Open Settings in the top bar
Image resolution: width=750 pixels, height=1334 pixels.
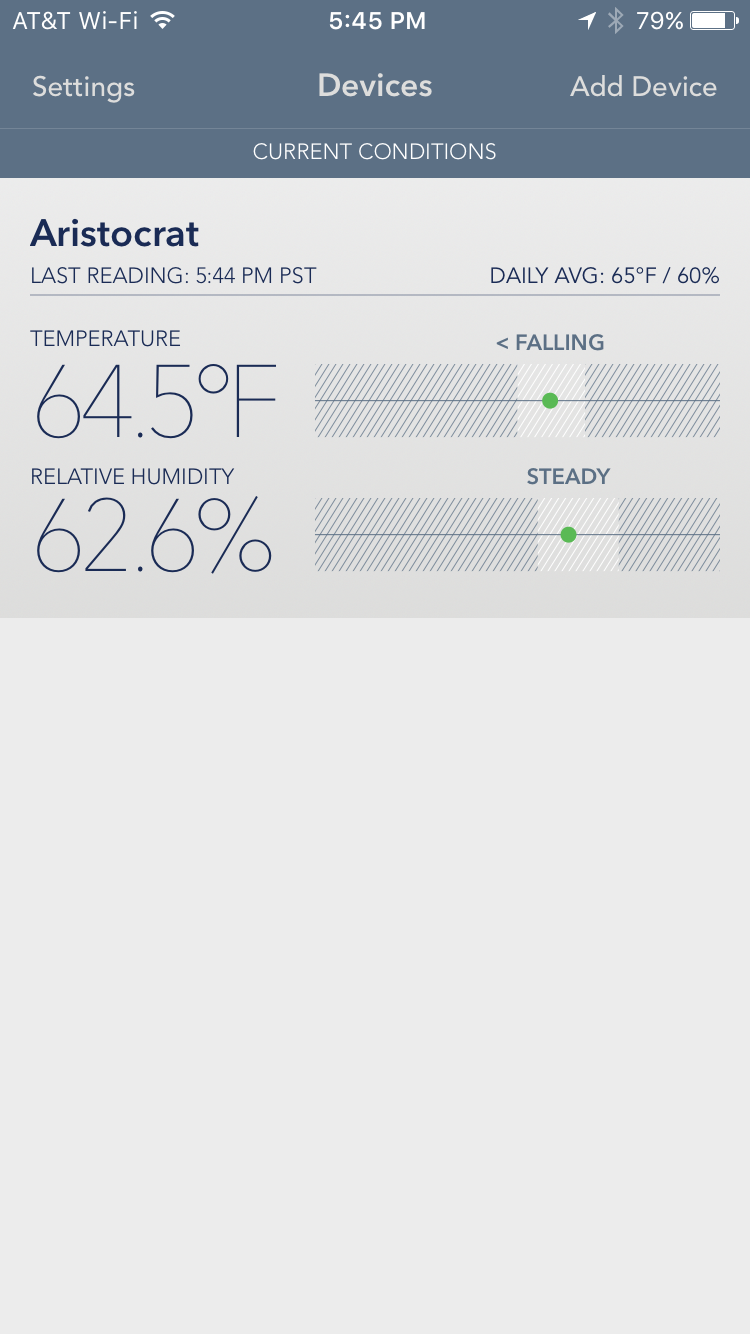(x=83, y=87)
